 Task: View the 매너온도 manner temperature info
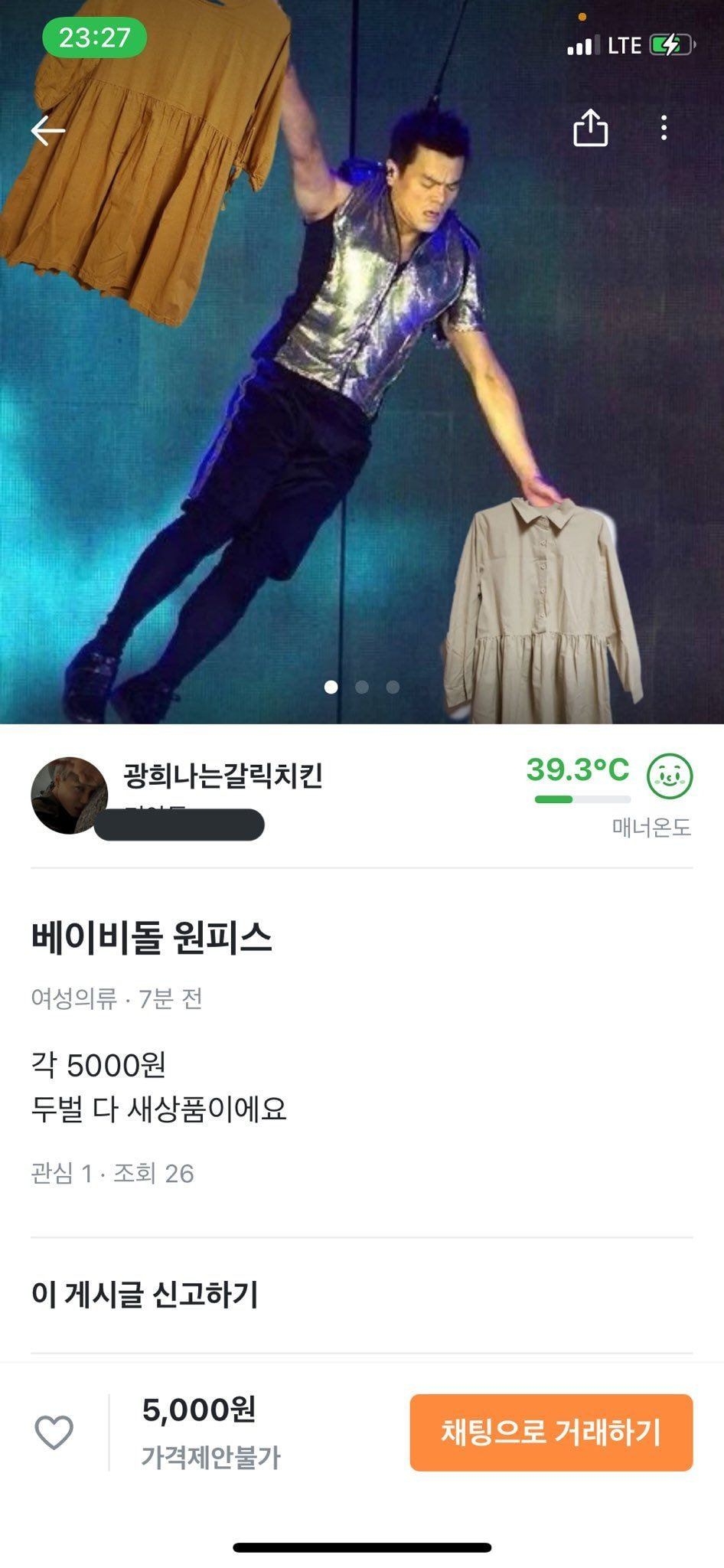[x=651, y=827]
